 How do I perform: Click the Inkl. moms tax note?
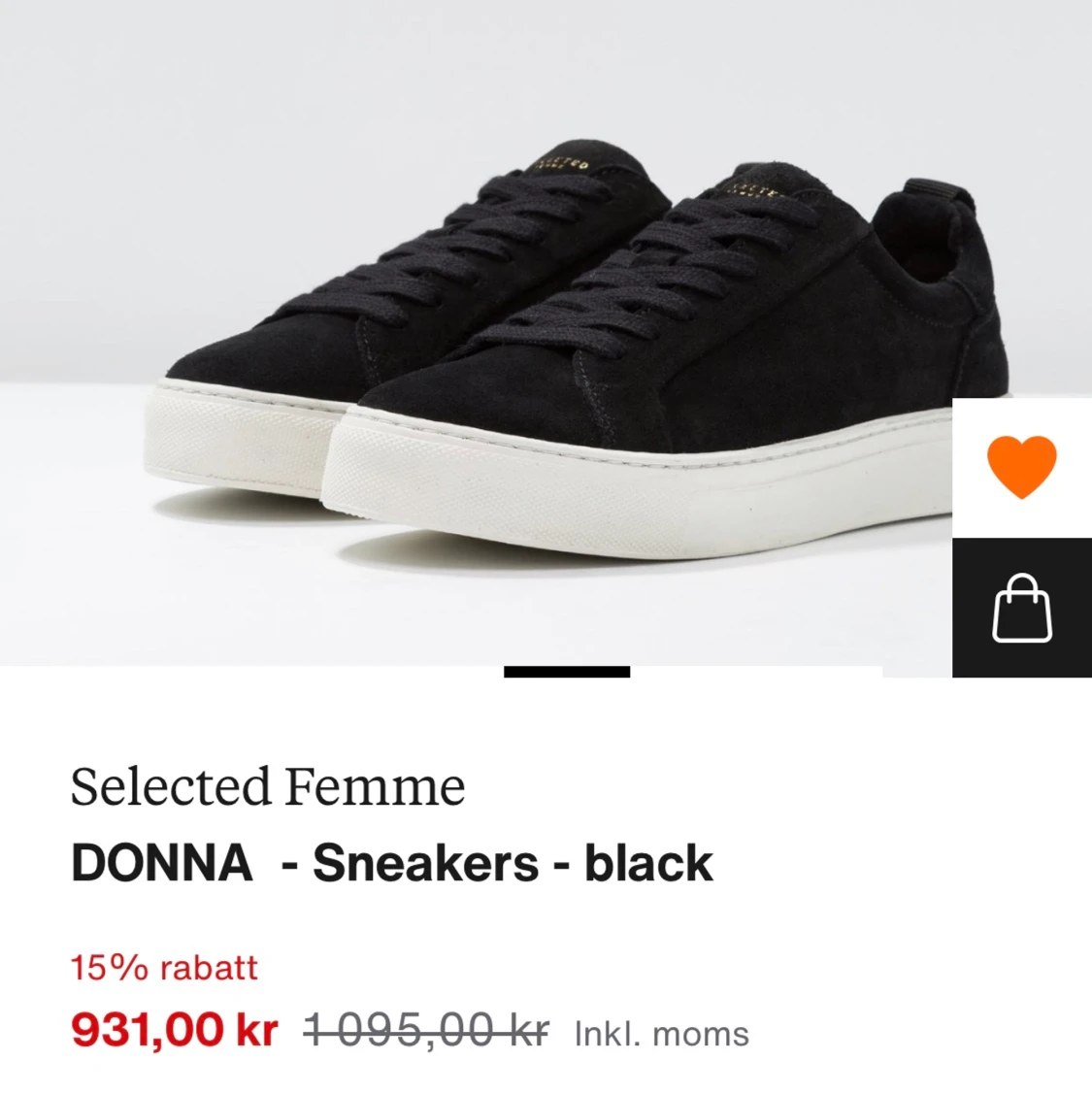pyautogui.click(x=661, y=1033)
